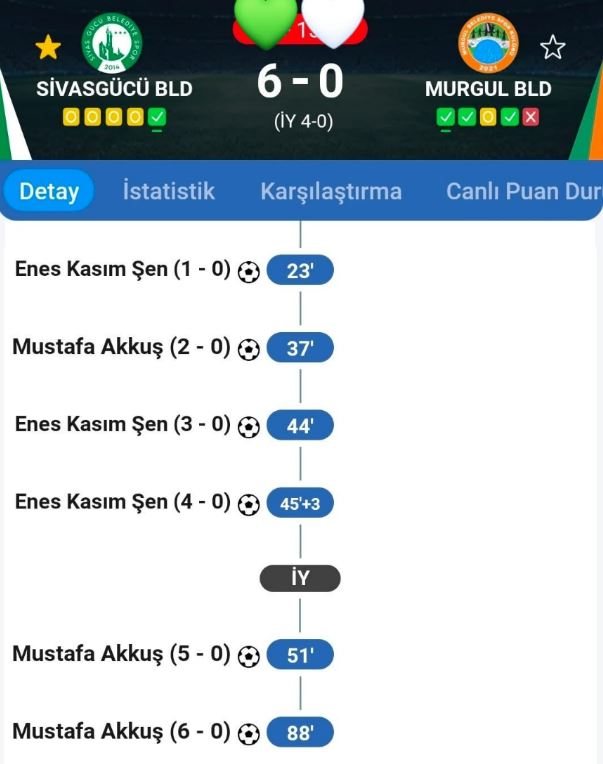This screenshot has width=603, height=764.
Task: Unfavorite Sivasgücü BLD with yellow star
Action: [x=48, y=47]
